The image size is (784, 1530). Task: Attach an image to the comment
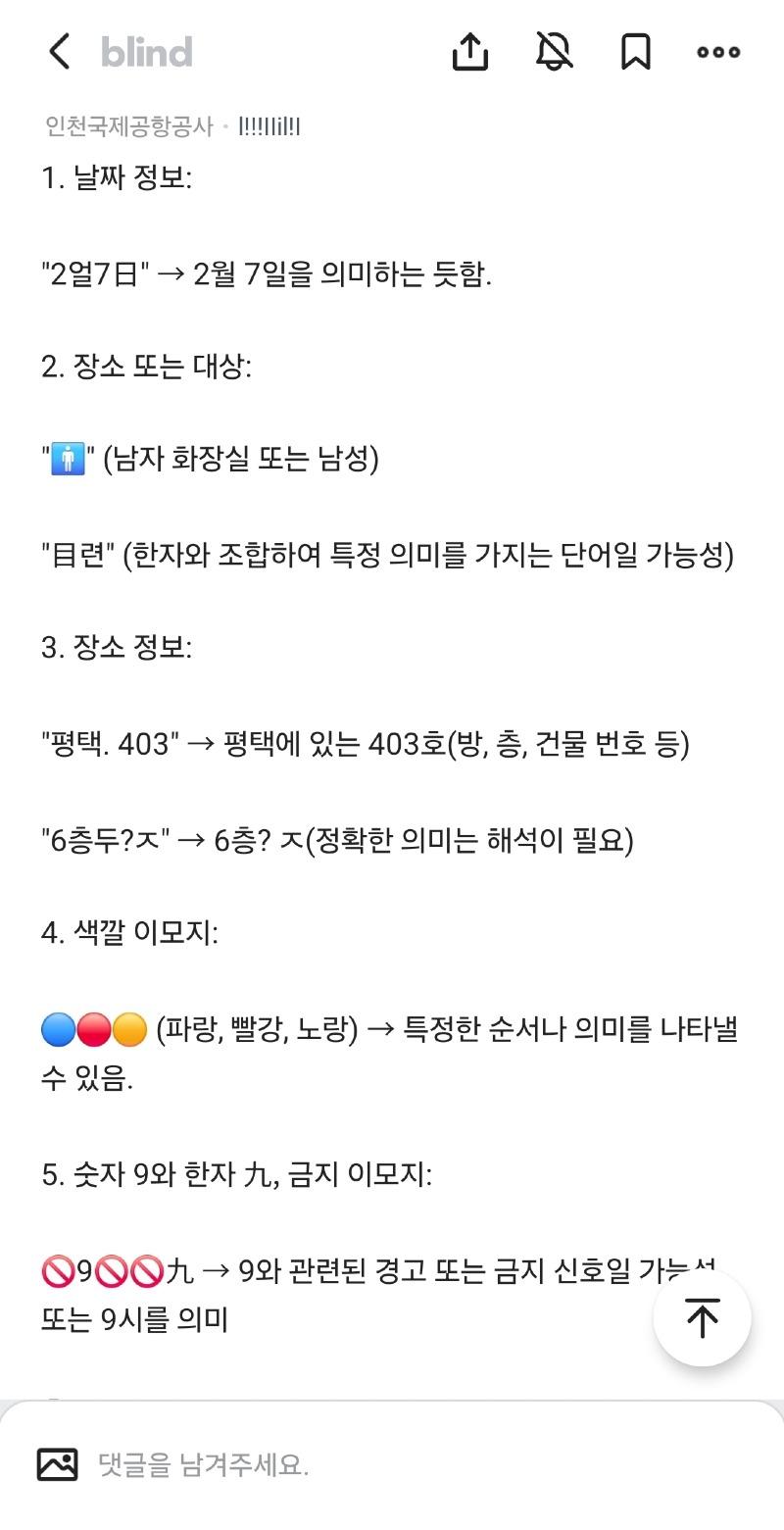(x=58, y=1464)
